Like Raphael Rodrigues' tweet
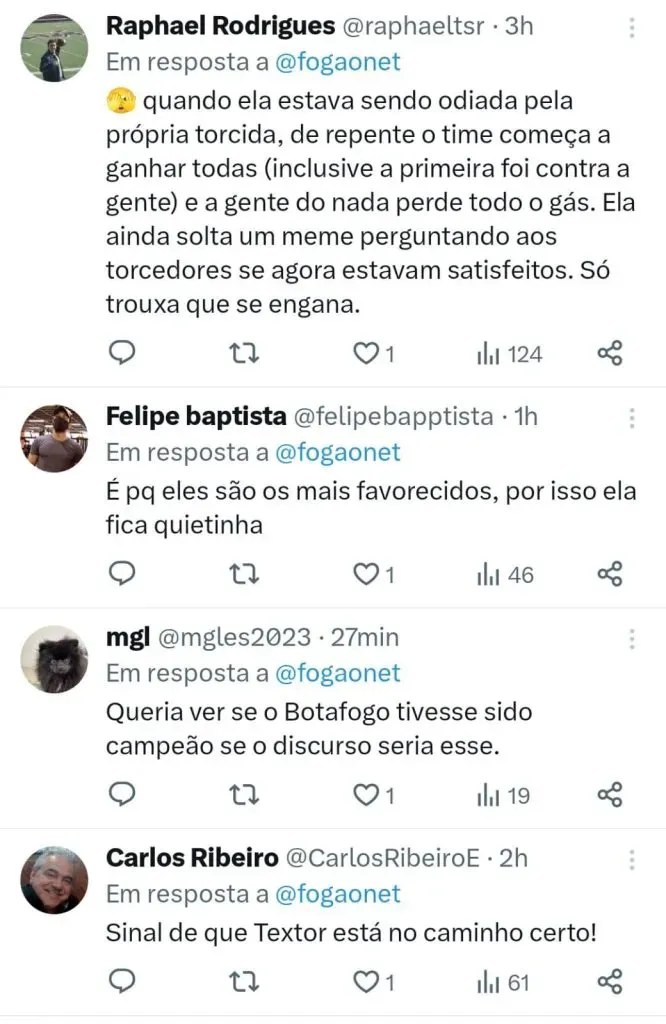 368,353
